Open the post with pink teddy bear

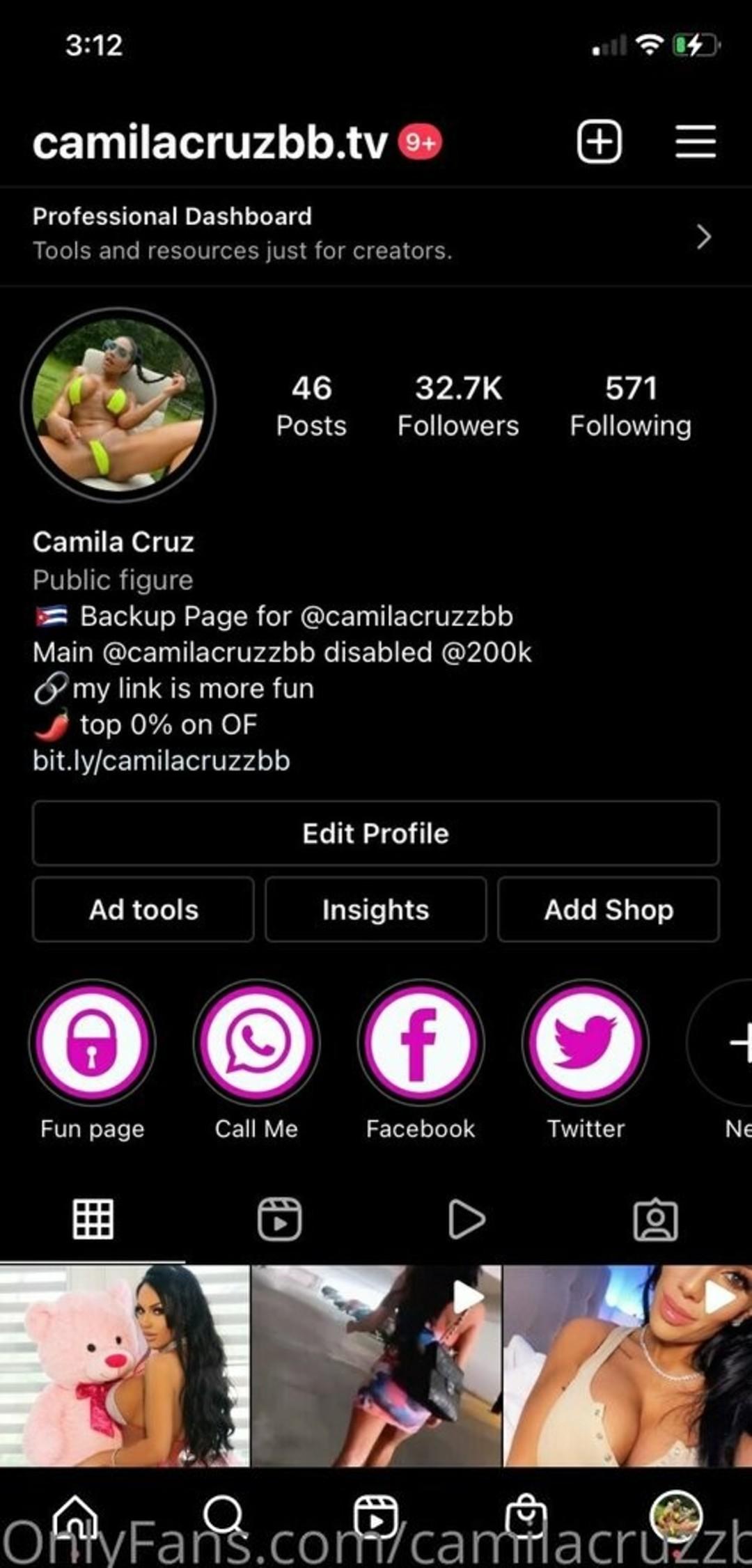[x=125, y=1365]
